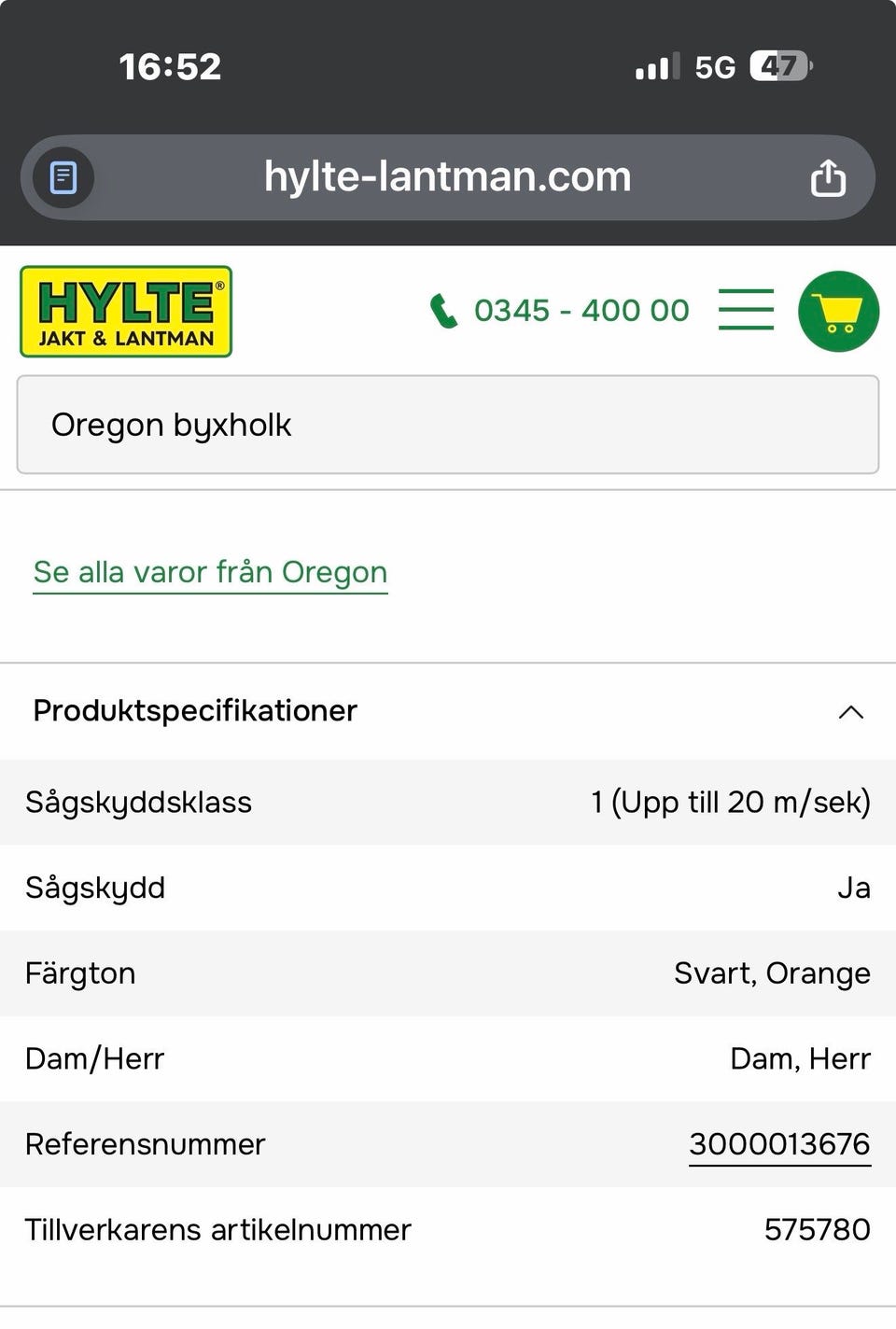The height and width of the screenshot is (1329, 896).
Task: Call phone number 0345 - 400 00
Action: (560, 311)
